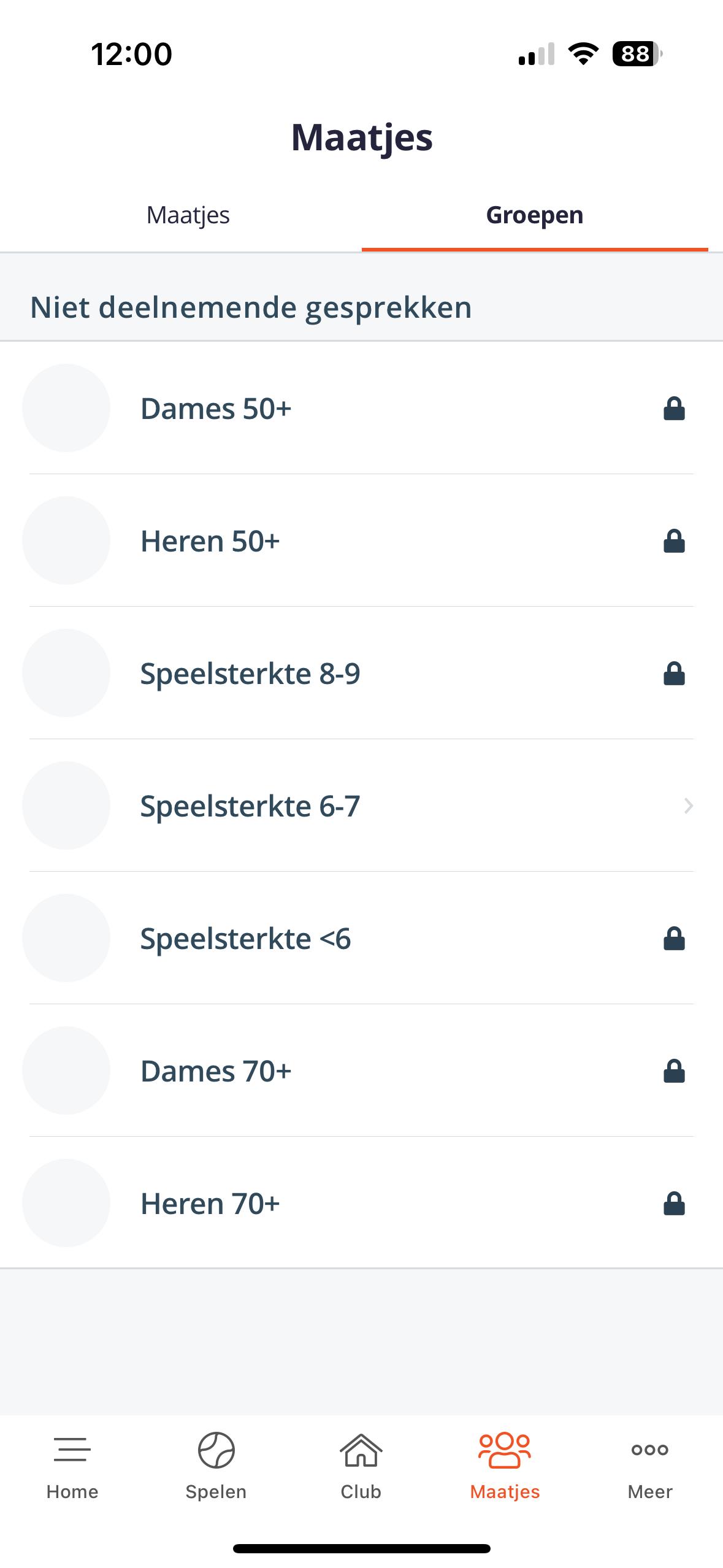
Task: Open the Club tab
Action: (361, 1466)
